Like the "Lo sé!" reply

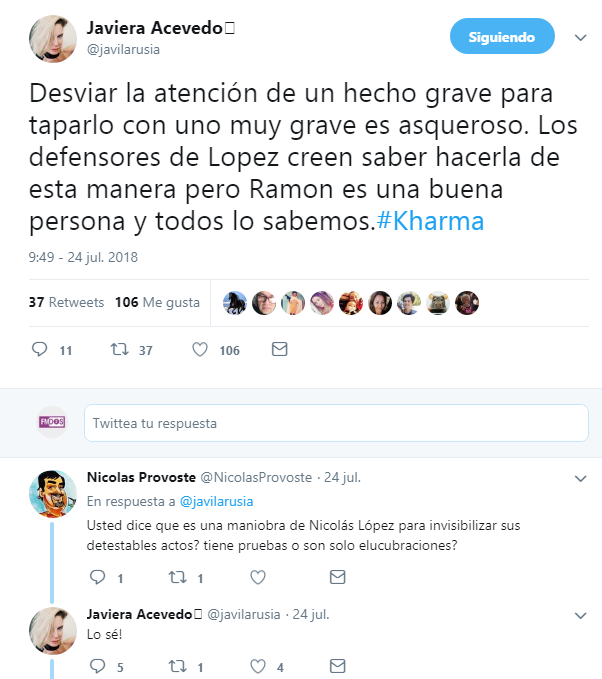[257, 665]
